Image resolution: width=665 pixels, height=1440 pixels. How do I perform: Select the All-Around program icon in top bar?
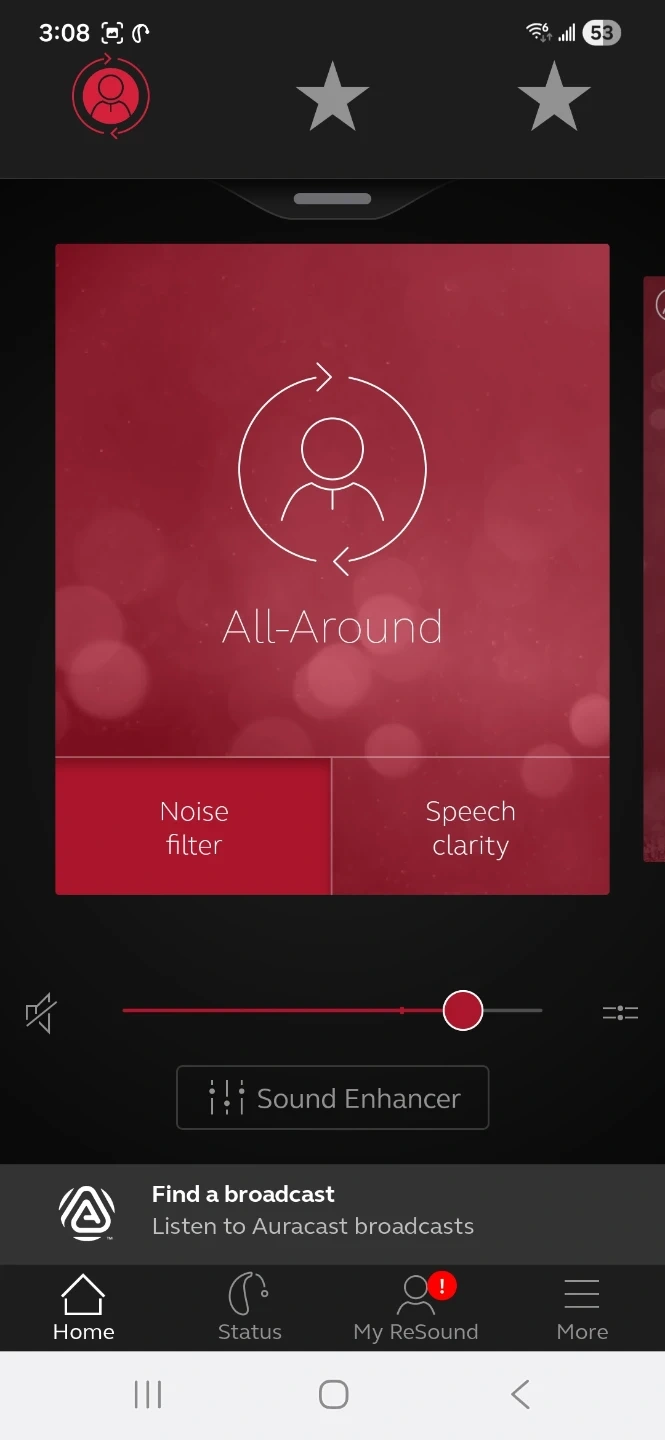point(110,97)
